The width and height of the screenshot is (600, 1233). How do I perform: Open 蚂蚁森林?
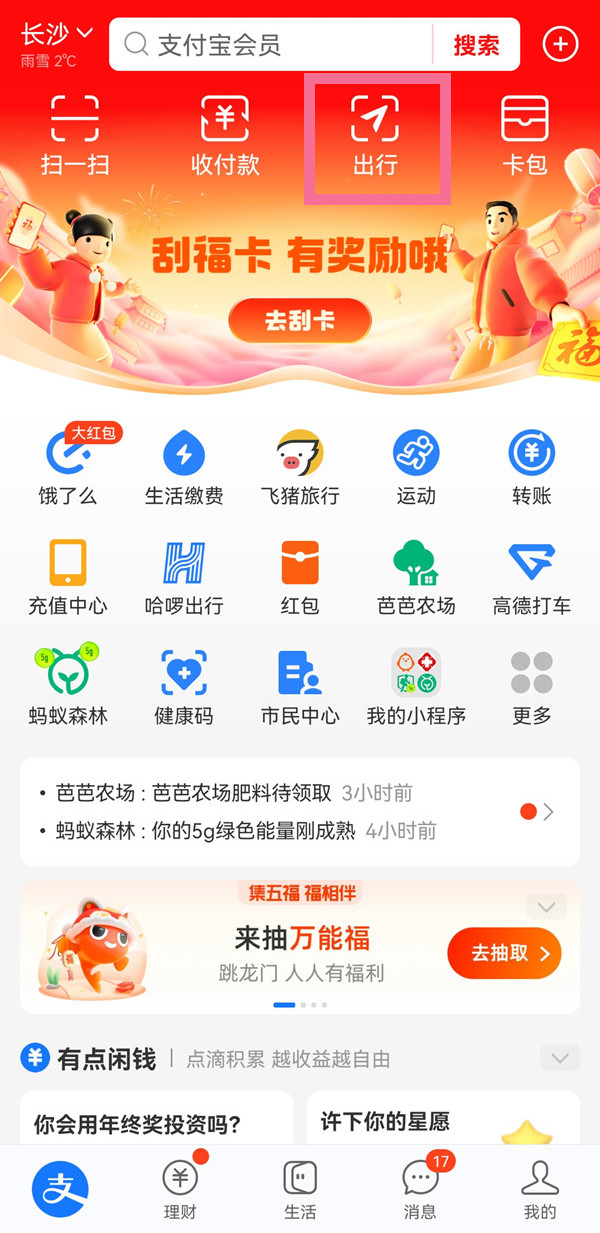(67, 686)
